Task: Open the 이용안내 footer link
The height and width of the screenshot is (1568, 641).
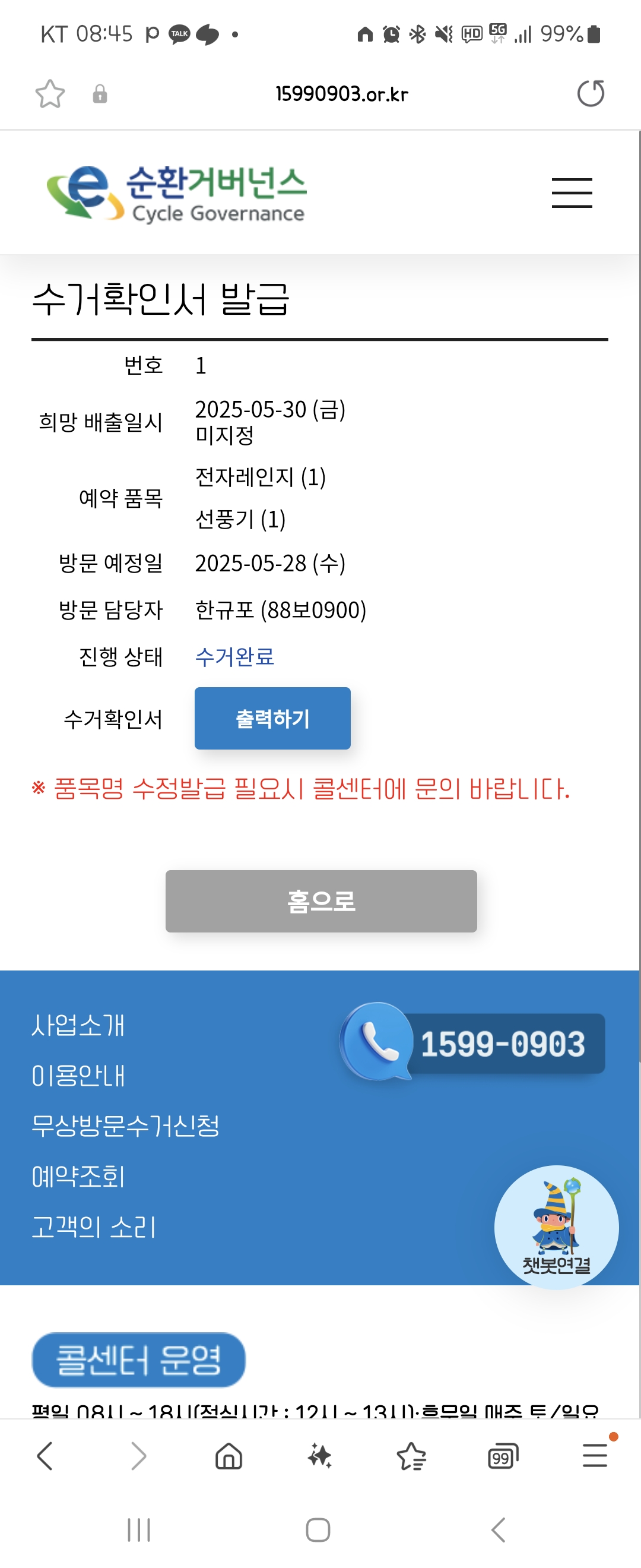Action: click(x=78, y=1076)
